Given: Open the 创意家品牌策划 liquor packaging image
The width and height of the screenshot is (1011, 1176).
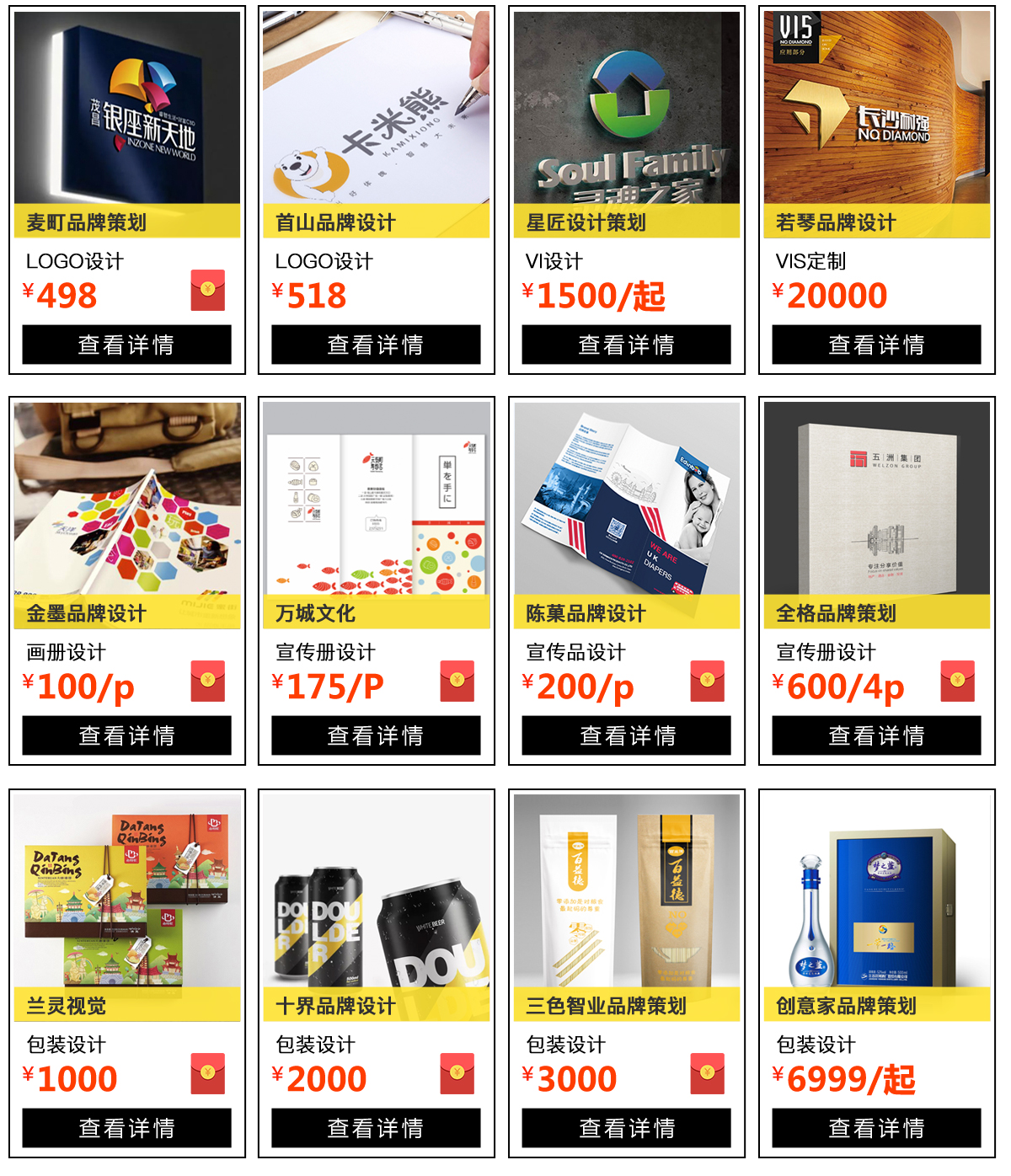Looking at the screenshot, I should (x=876, y=891).
